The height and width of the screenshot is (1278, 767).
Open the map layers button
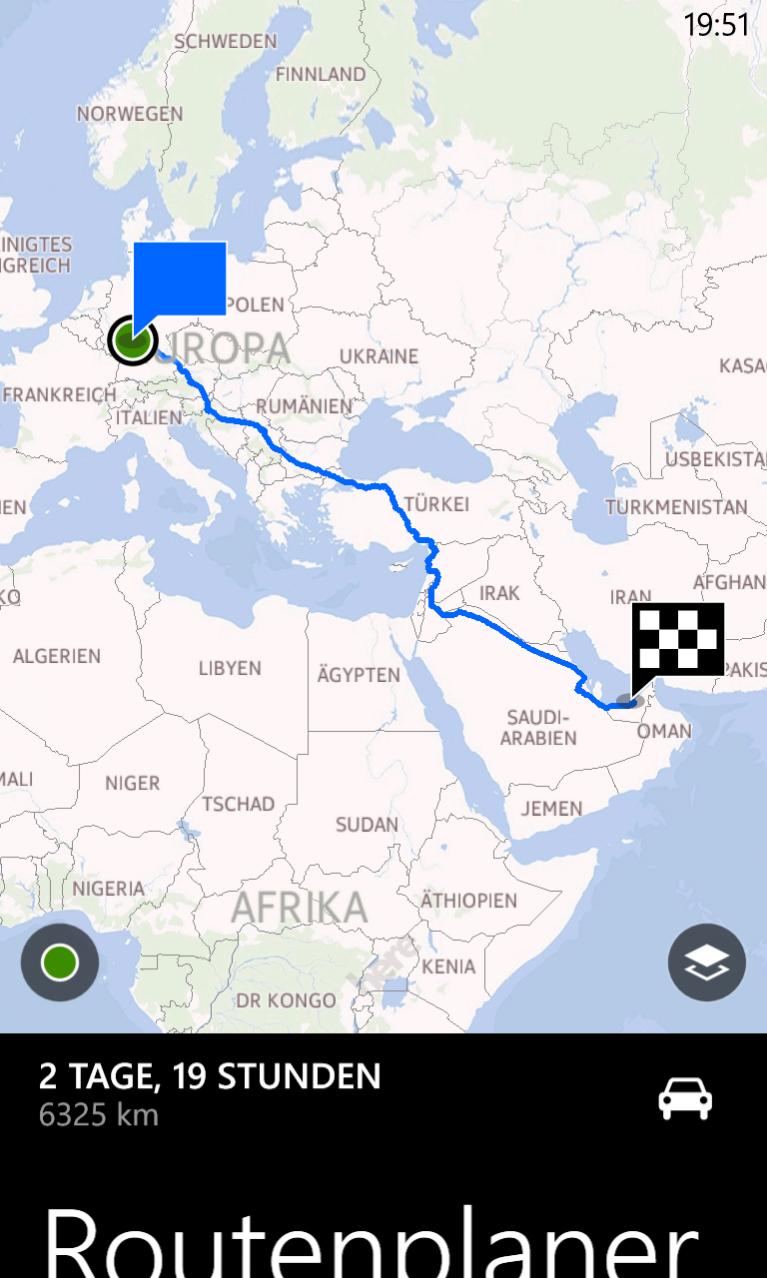tap(706, 963)
